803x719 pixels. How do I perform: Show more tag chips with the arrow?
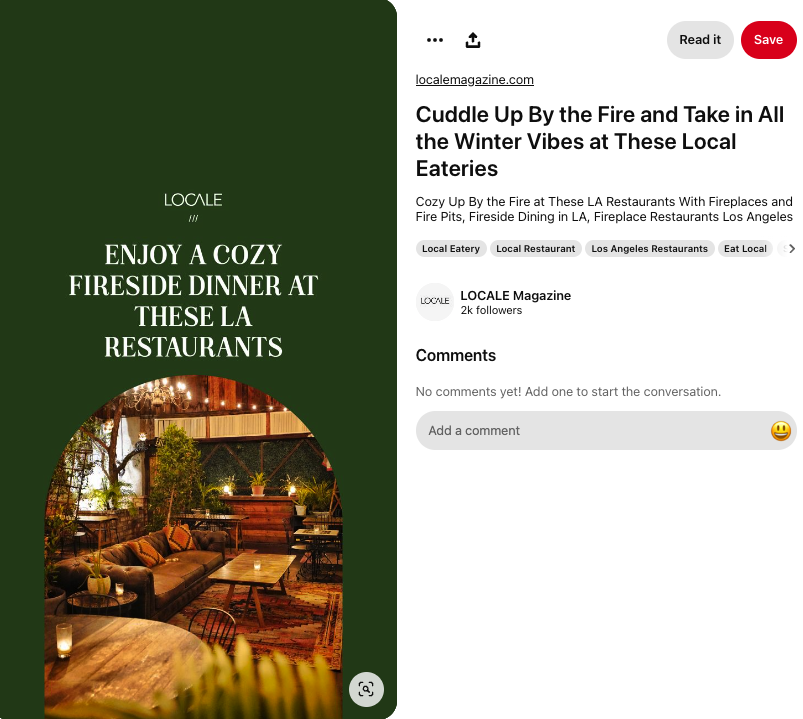coord(791,248)
